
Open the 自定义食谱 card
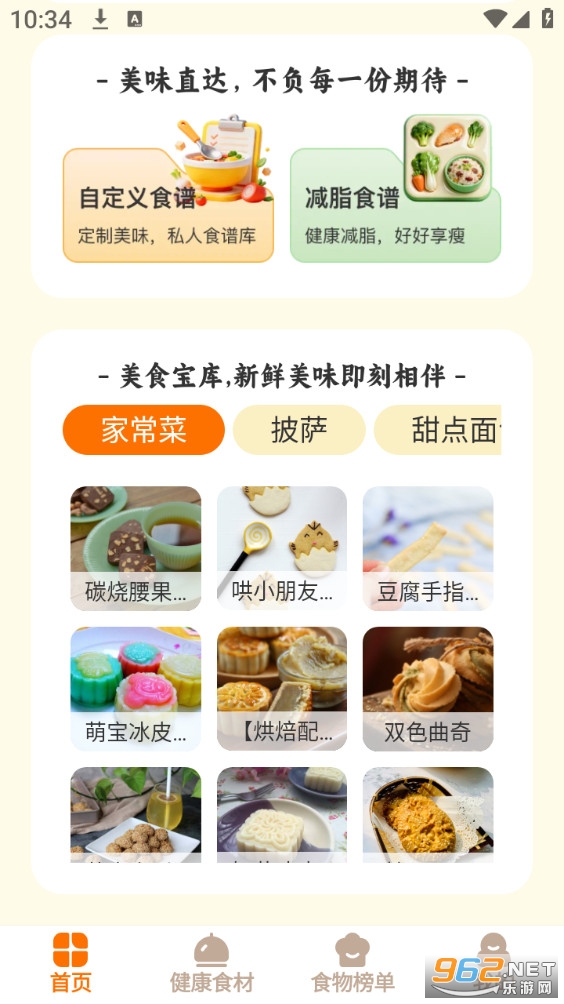coord(168,205)
